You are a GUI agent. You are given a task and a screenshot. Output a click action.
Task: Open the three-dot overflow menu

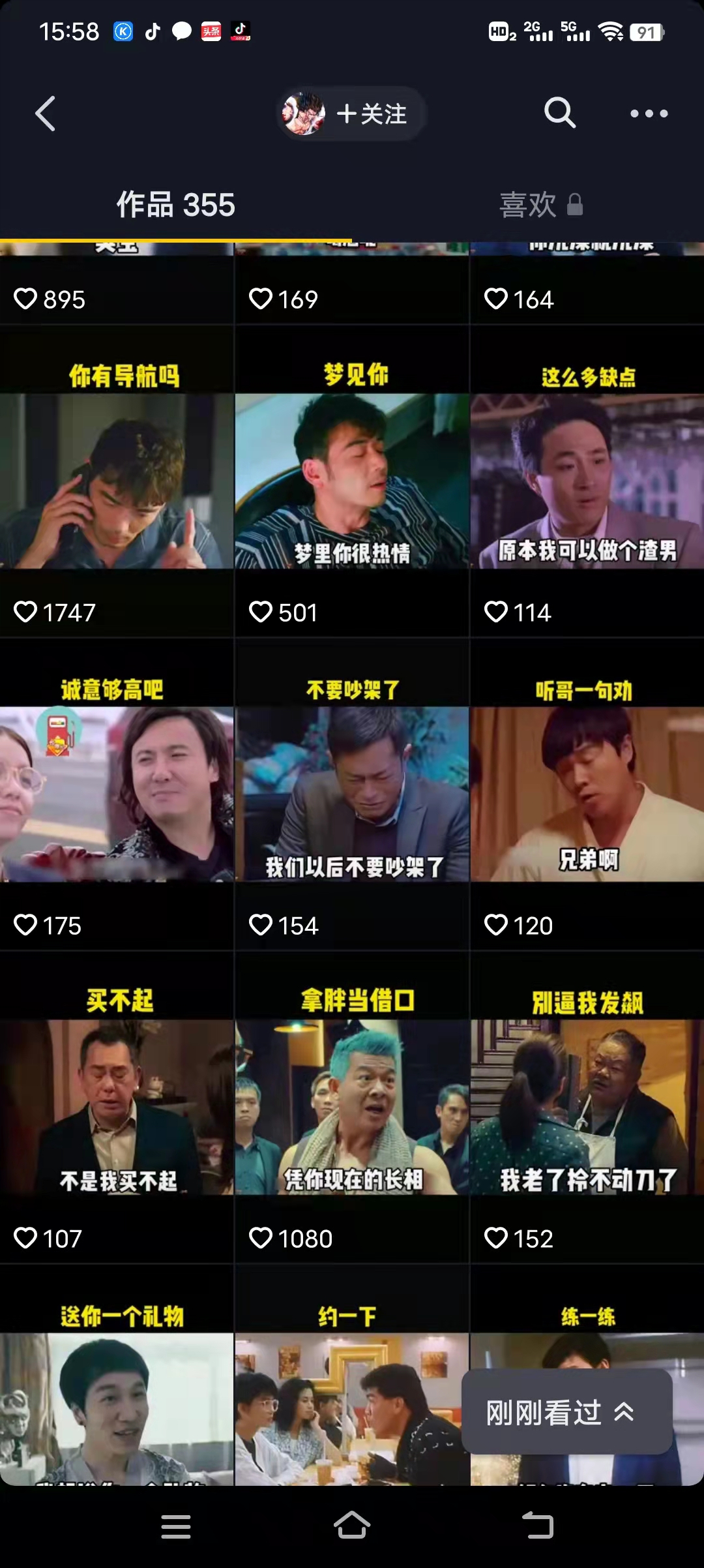pyautogui.click(x=649, y=114)
